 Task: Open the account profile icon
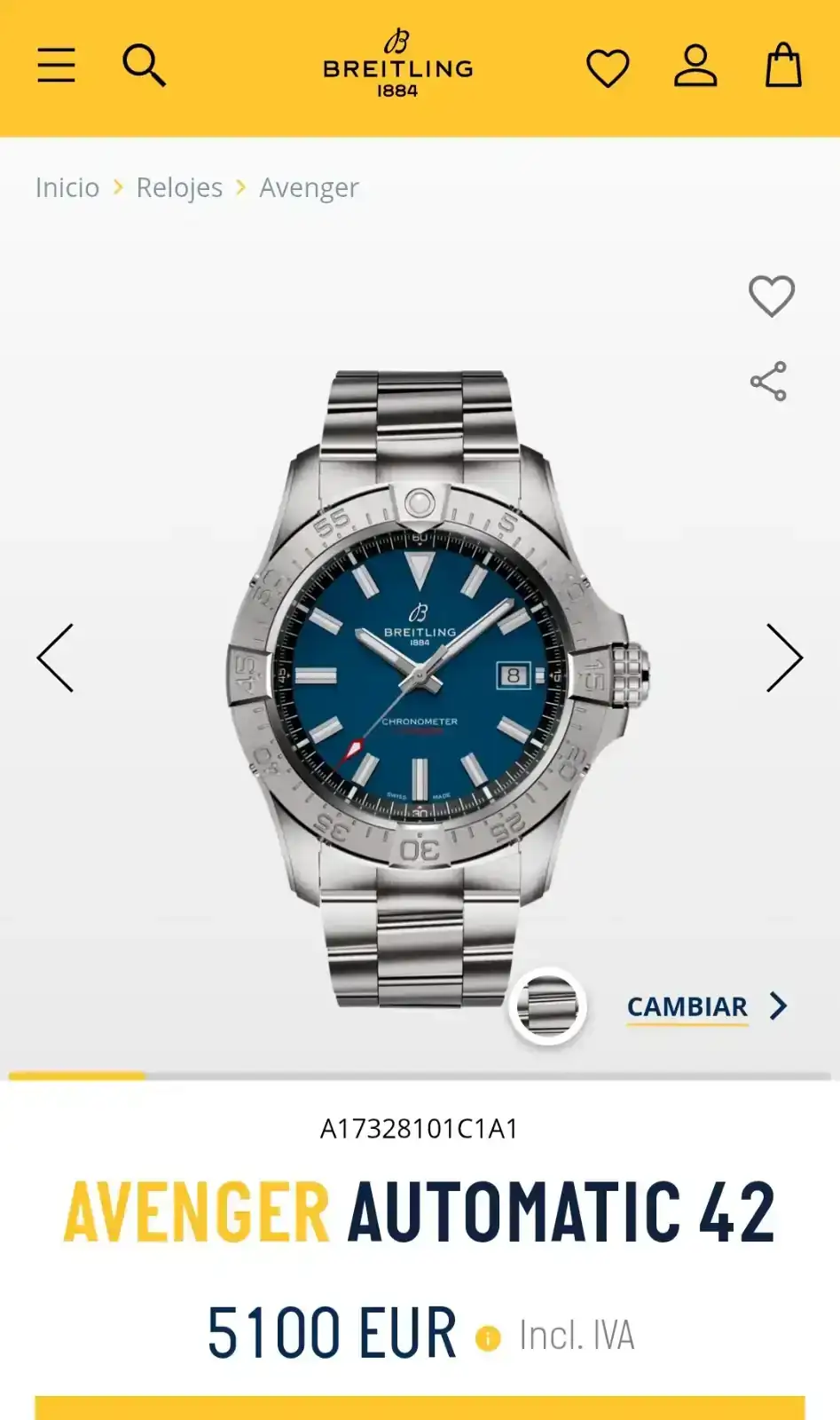coord(695,66)
